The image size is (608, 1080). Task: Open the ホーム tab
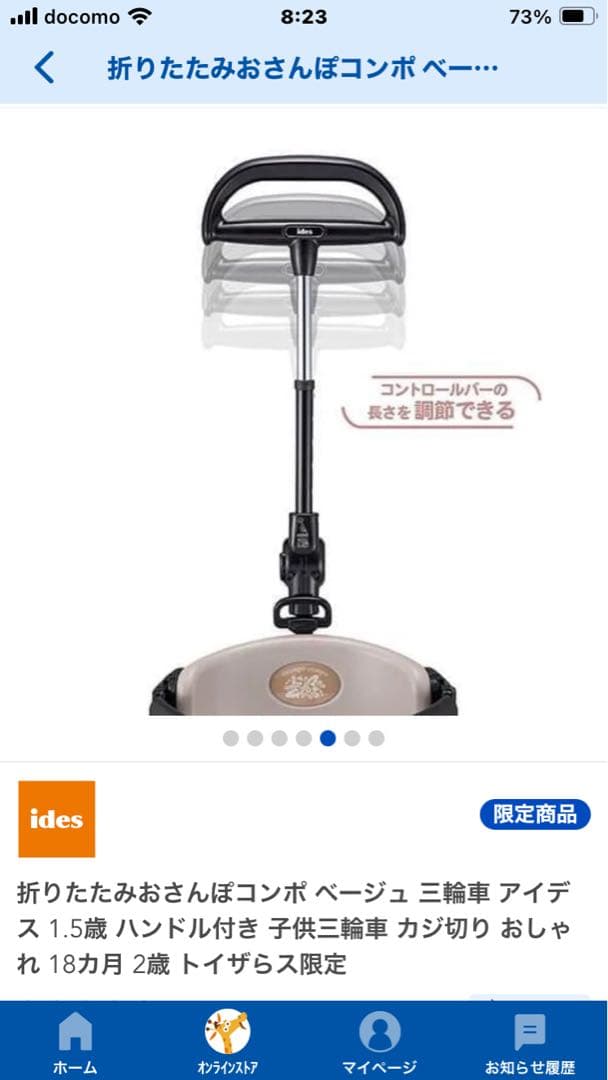(75, 1041)
